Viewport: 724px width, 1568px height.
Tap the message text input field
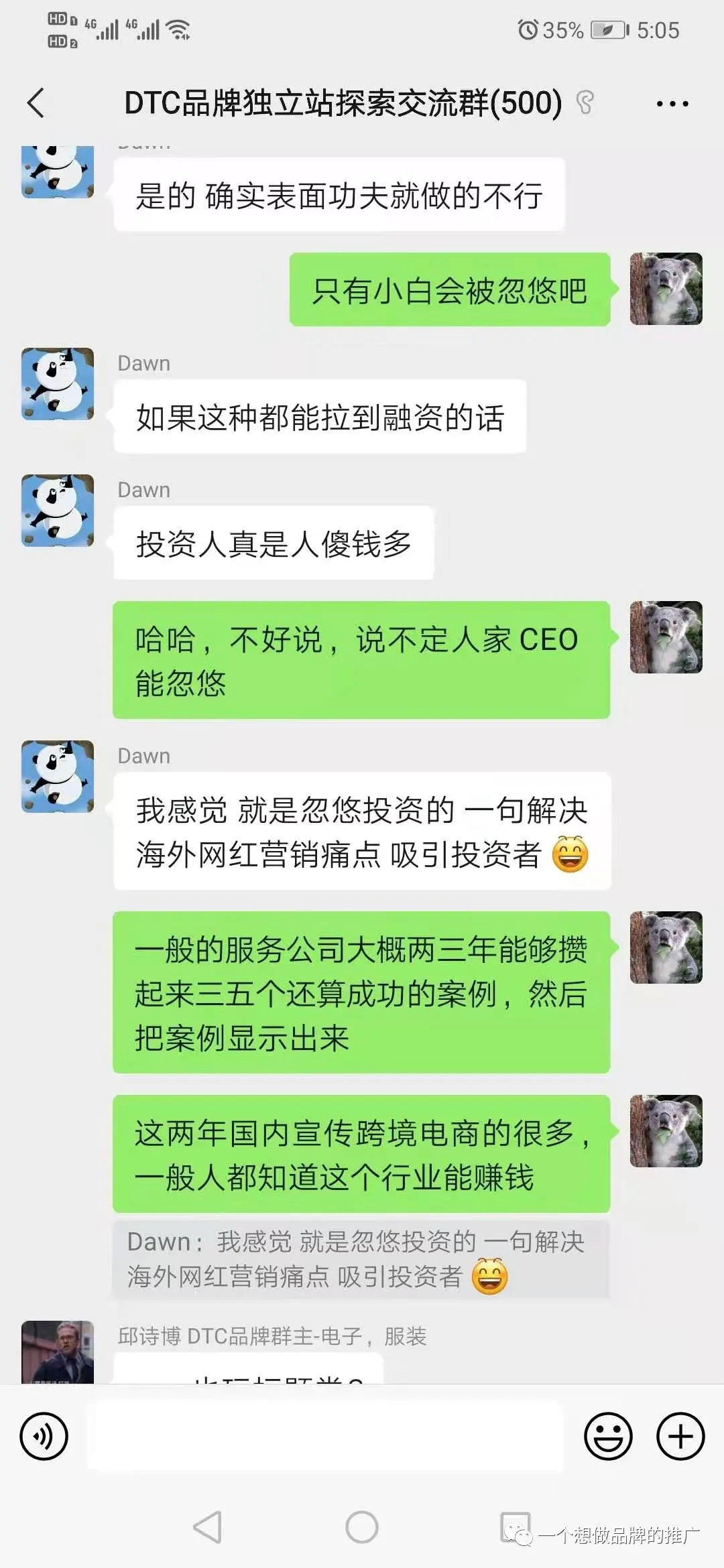click(x=326, y=1436)
